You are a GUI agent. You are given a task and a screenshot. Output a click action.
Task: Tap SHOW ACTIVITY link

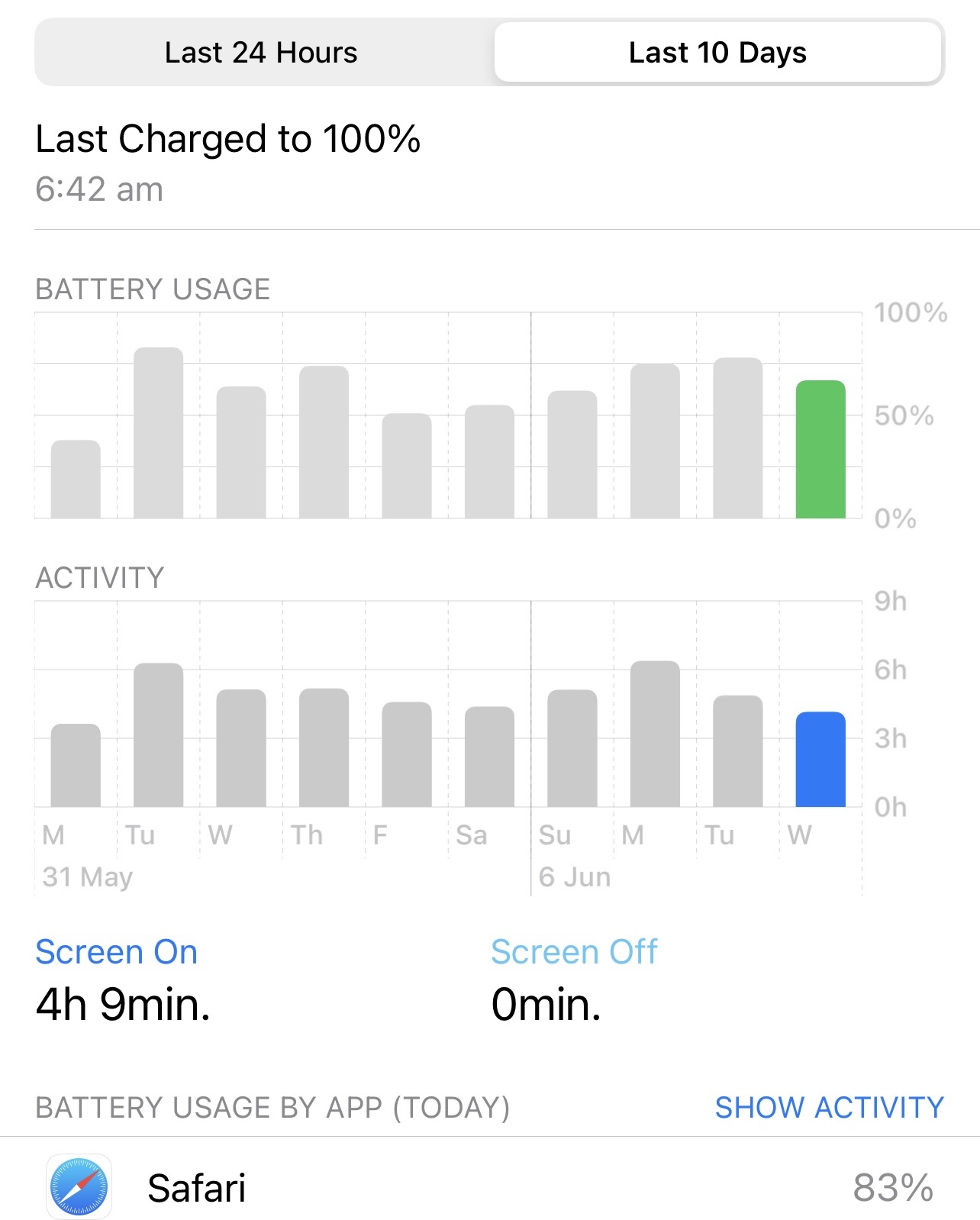(829, 1107)
